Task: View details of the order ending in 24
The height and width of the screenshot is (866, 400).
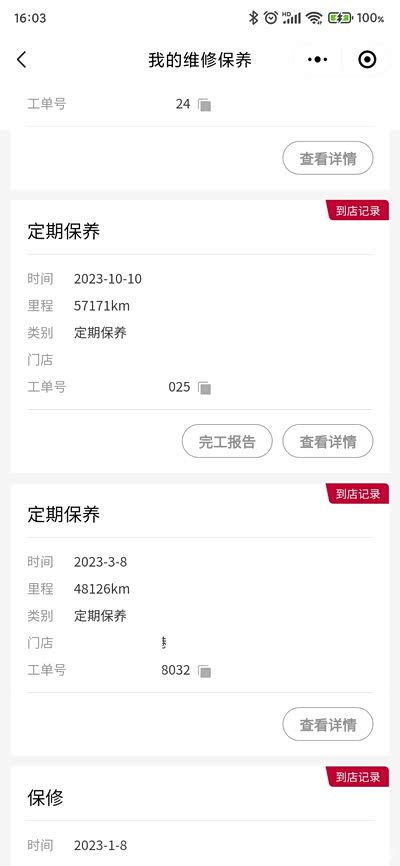Action: 328,159
